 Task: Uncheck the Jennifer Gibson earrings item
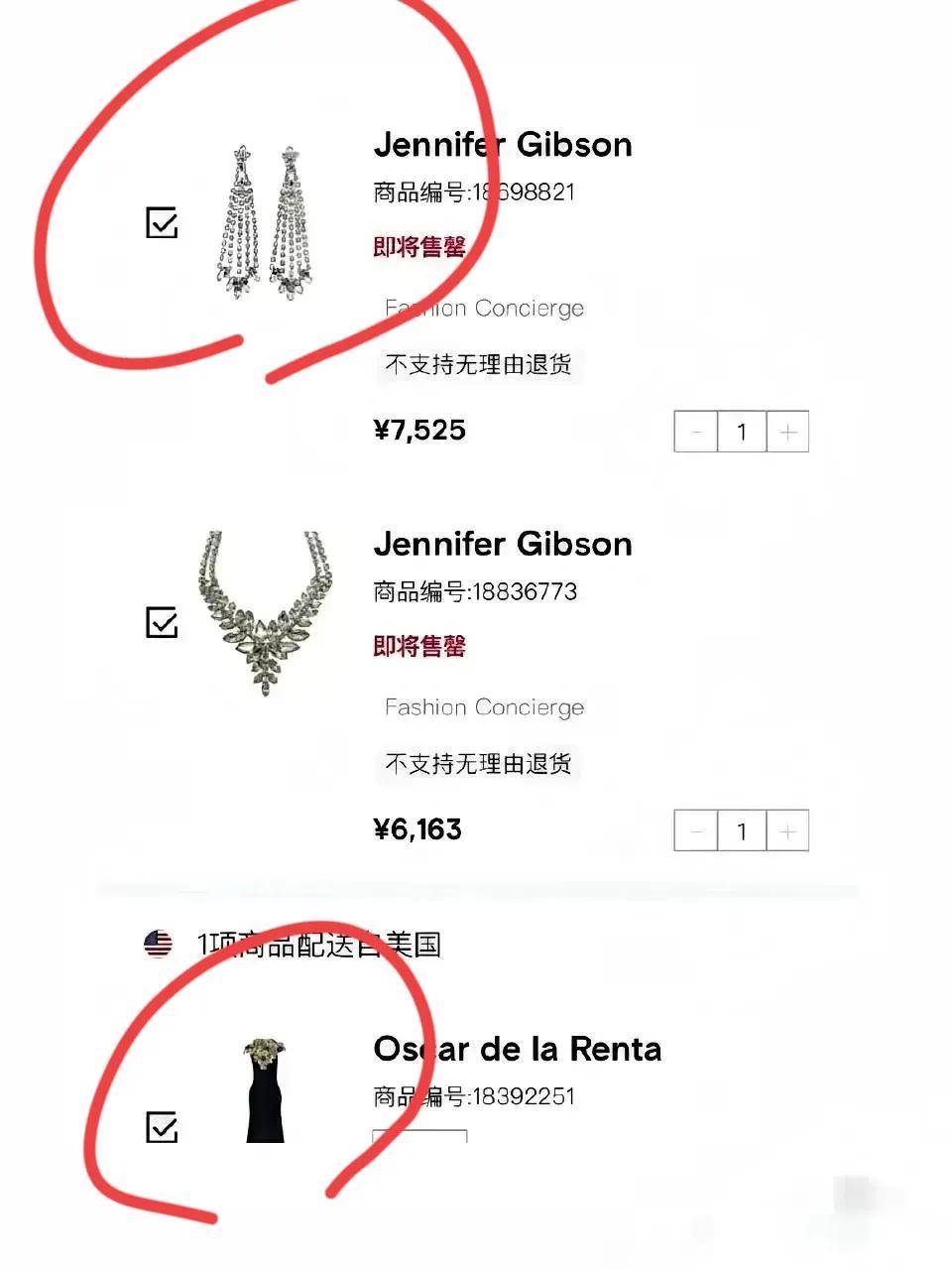pos(162,223)
